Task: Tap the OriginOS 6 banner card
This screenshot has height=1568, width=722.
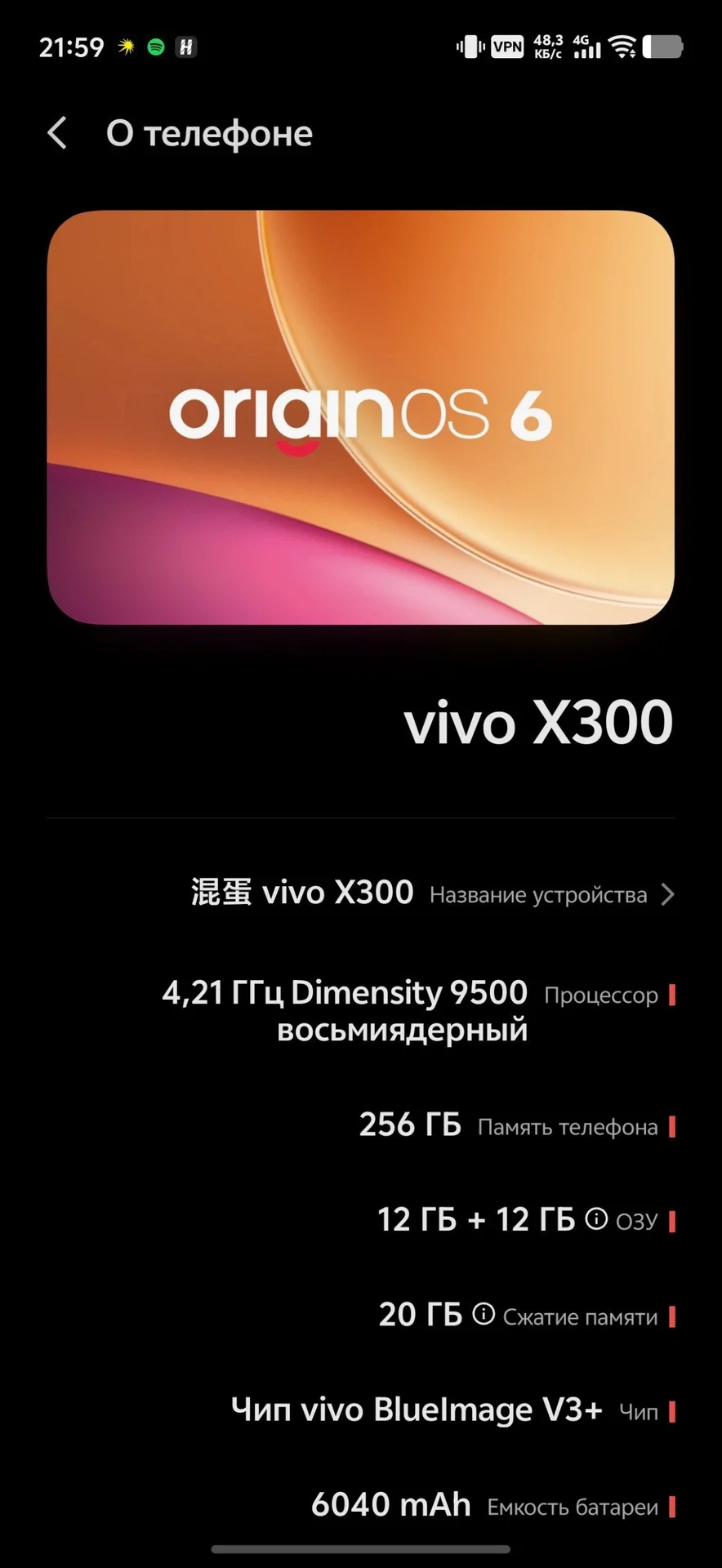Action: [x=361, y=417]
